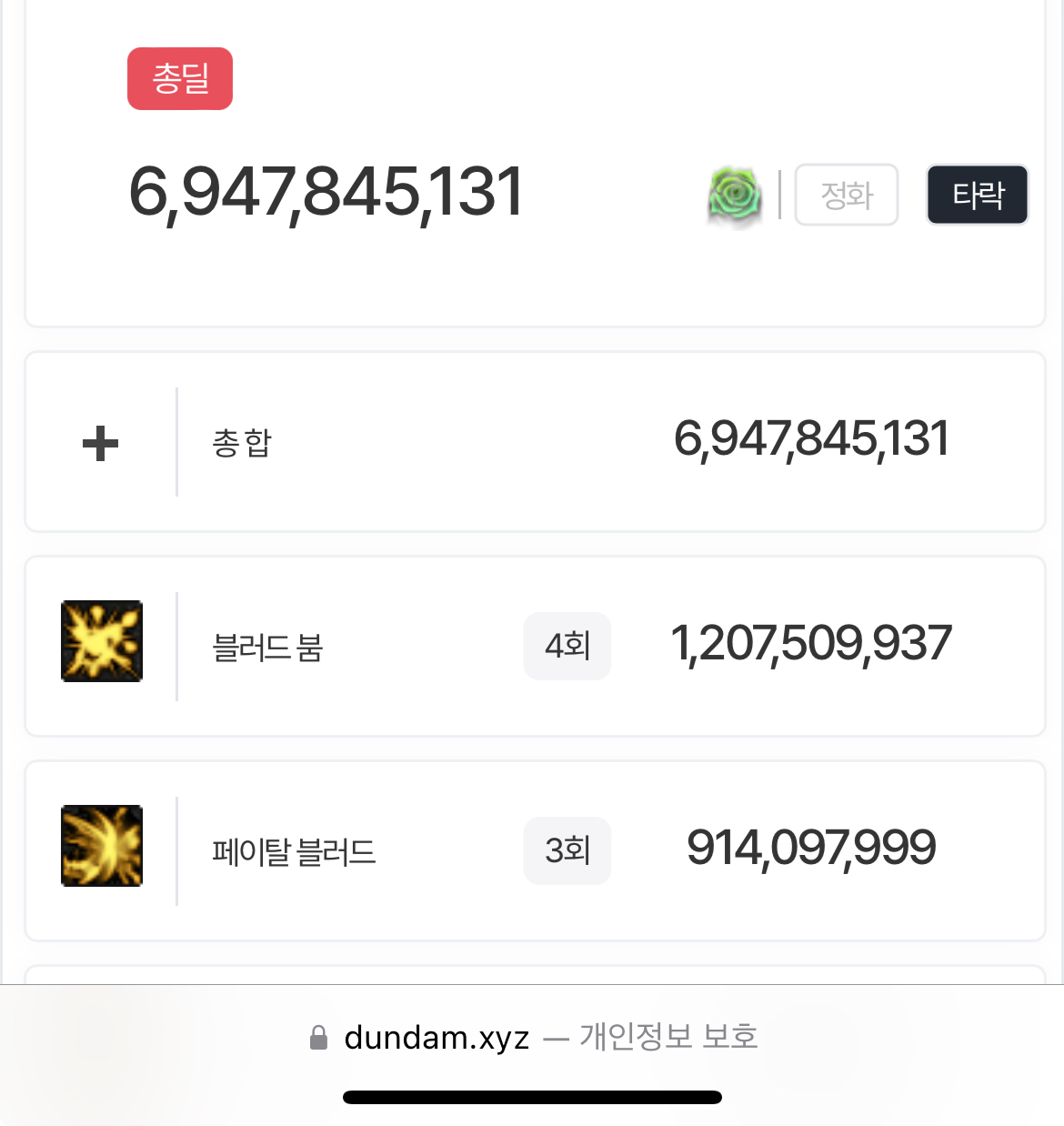Screen dimensions: 1064x1126
Task: Tap the dundam.xyz address bar
Action: point(532,1037)
